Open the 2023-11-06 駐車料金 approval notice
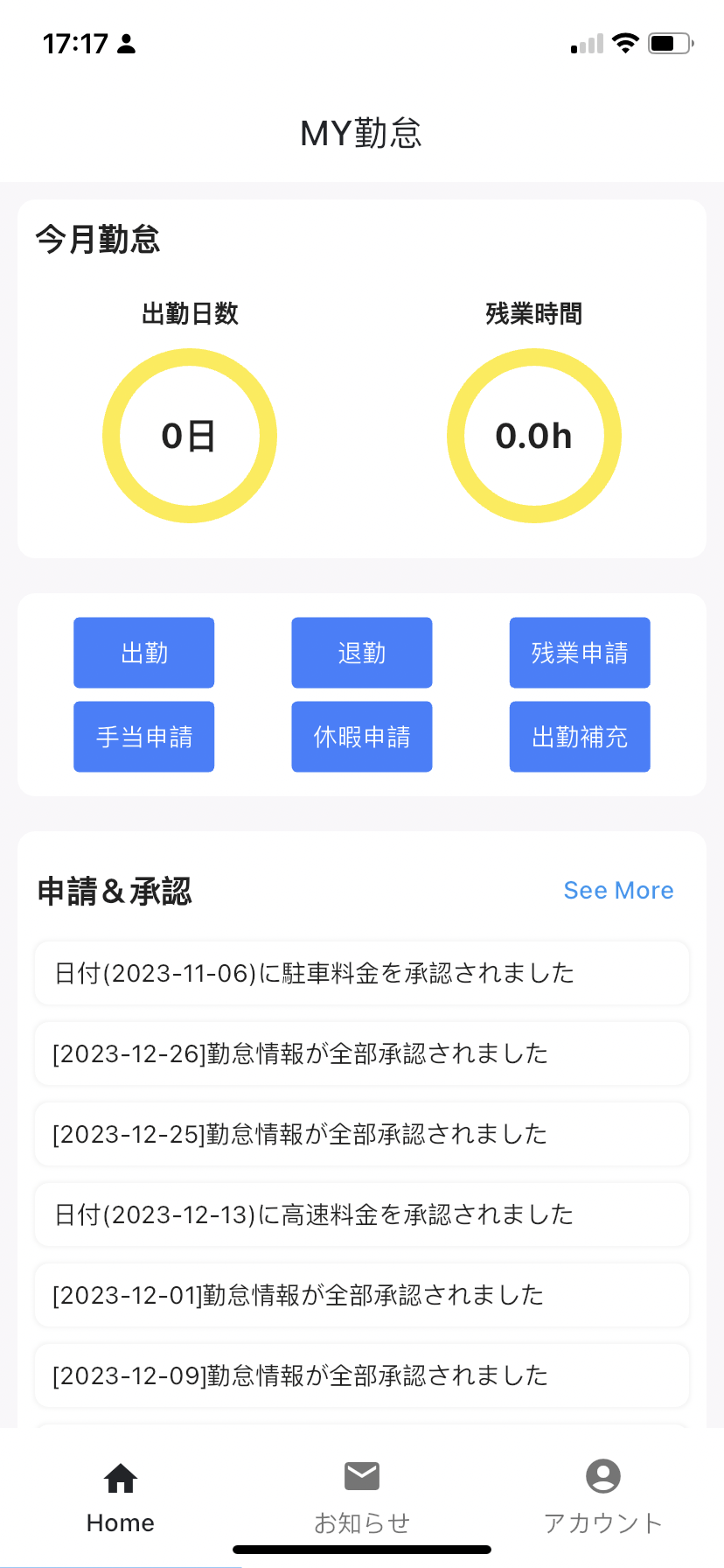This screenshot has height=1568, width=724. coord(362,973)
